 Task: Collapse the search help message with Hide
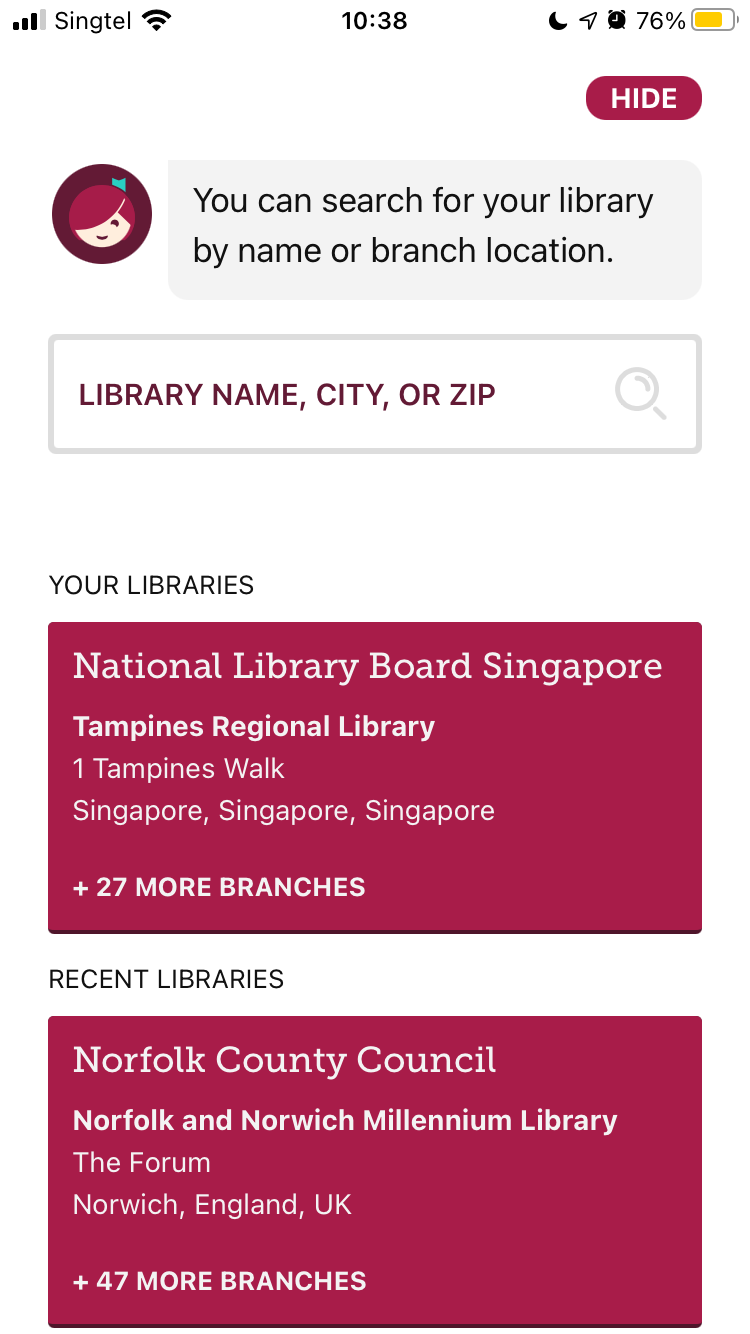pyautogui.click(x=643, y=98)
